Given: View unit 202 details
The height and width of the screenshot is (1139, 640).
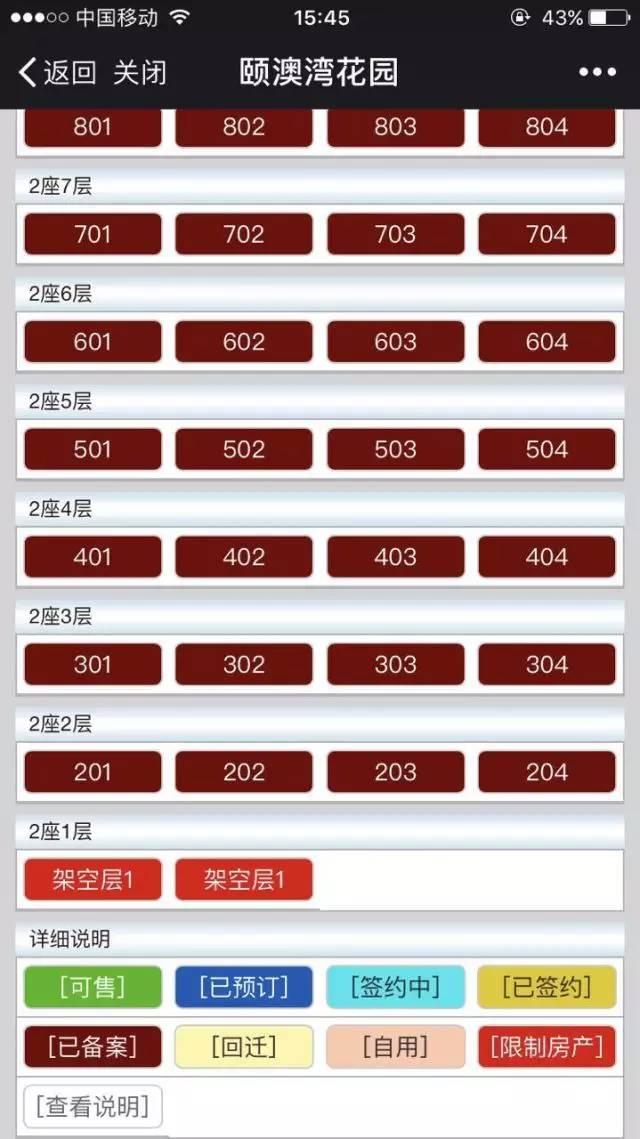Looking at the screenshot, I should tap(244, 771).
